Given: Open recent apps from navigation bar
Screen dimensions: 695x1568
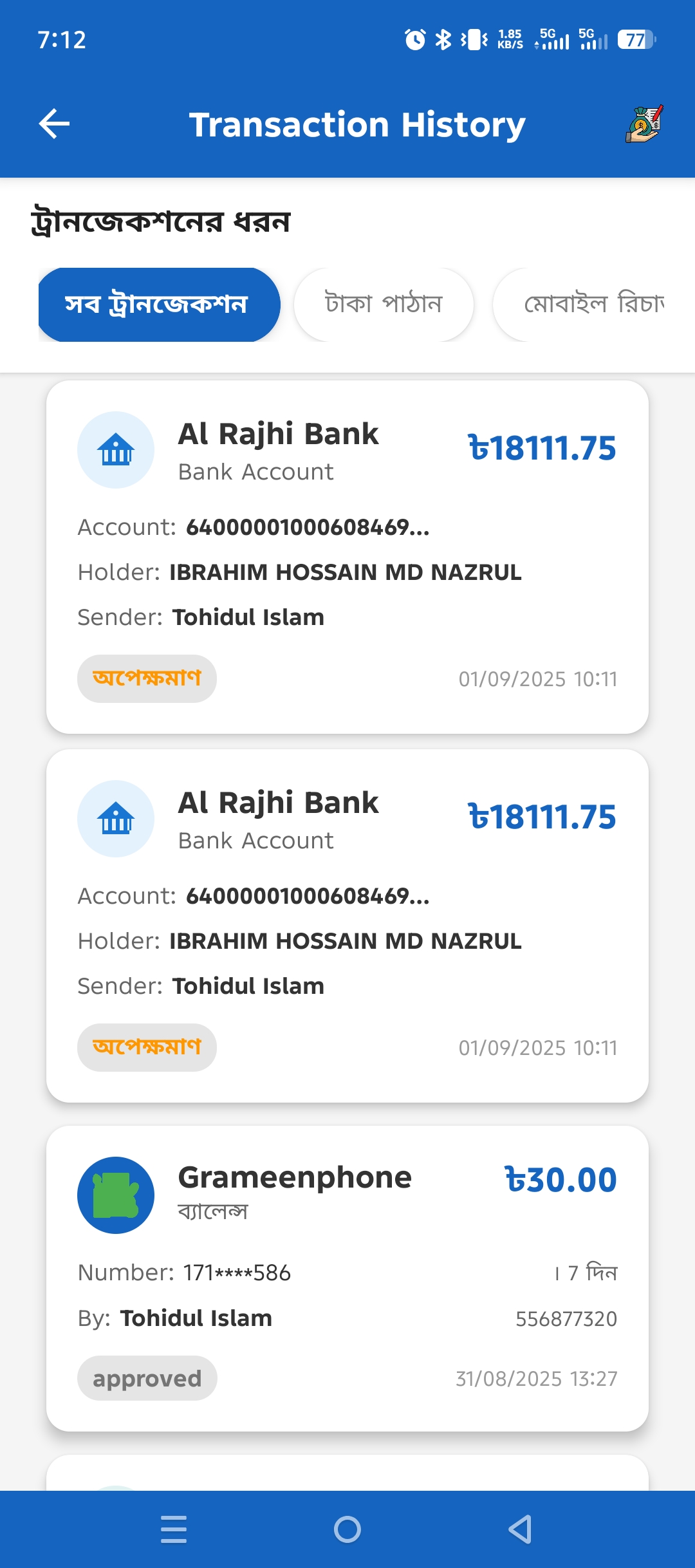Looking at the screenshot, I should point(174,1529).
